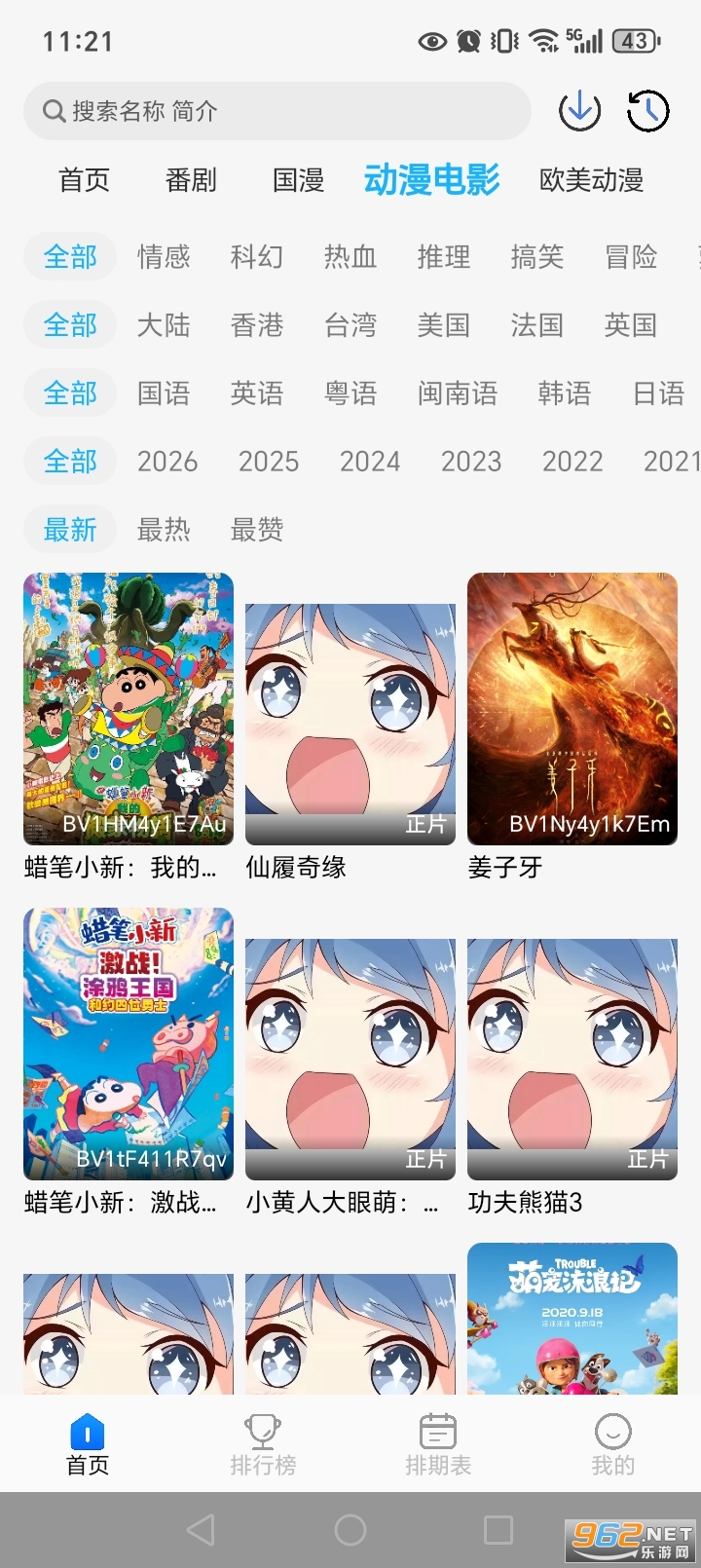Open the download icon beside the search bar
The width and height of the screenshot is (701, 1568).
(577, 110)
